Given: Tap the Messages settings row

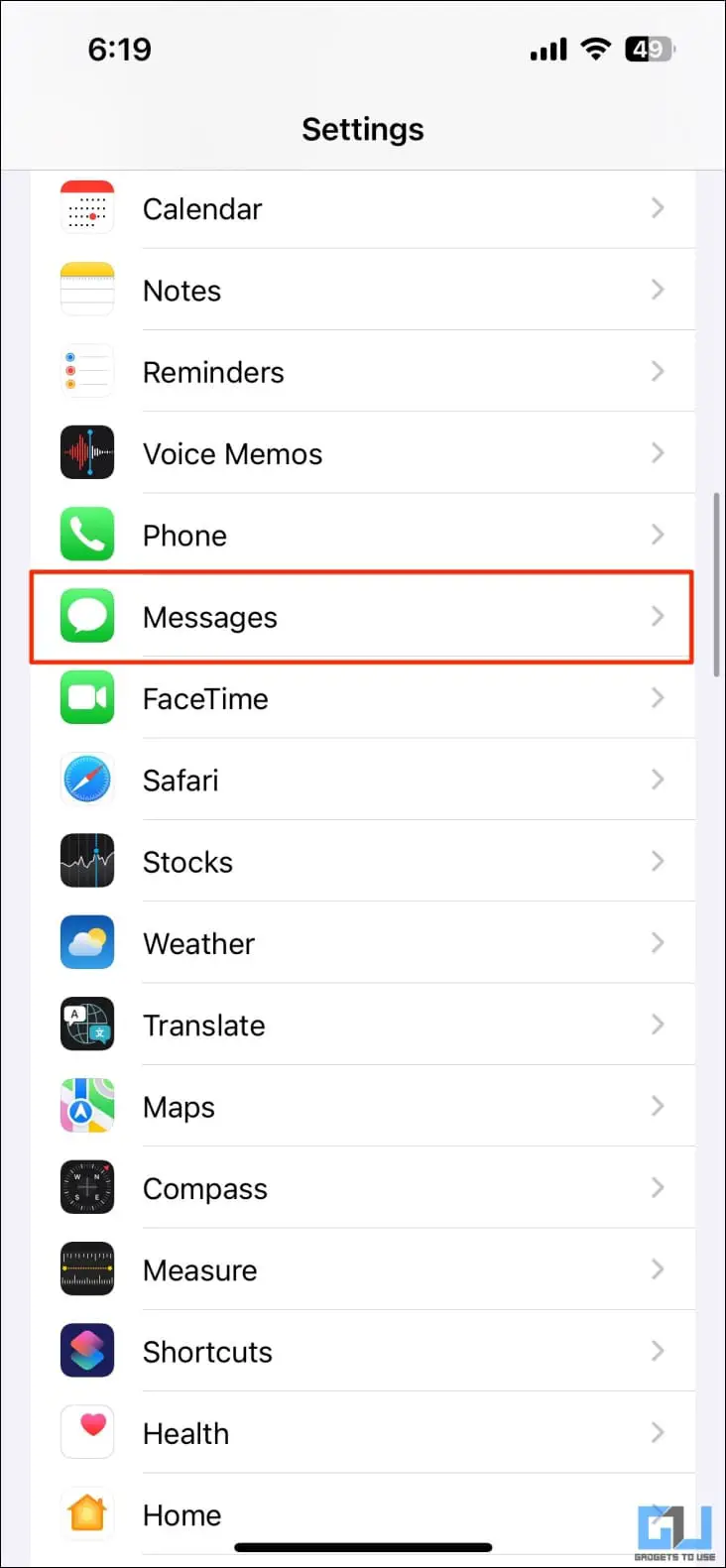Looking at the screenshot, I should 362,617.
